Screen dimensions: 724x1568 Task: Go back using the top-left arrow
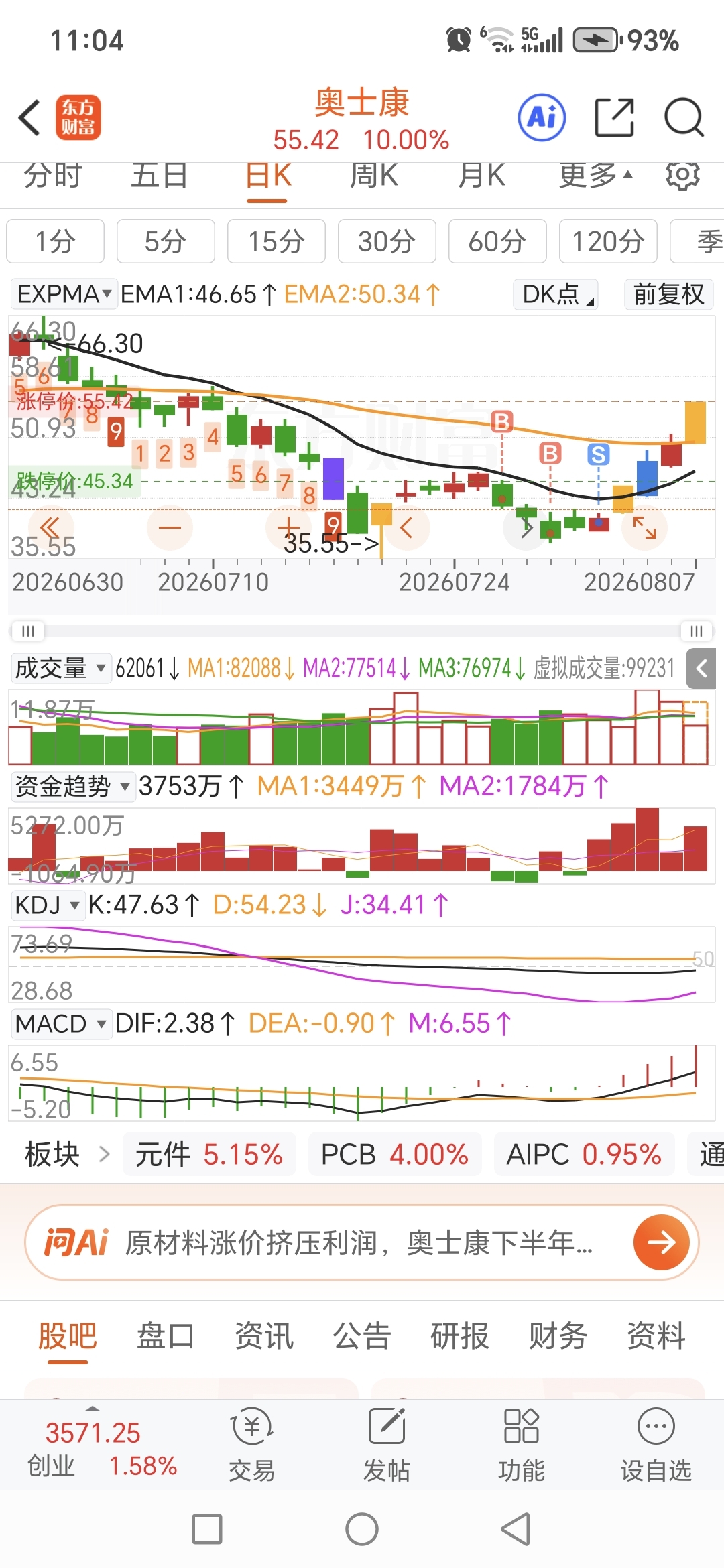pos(29,117)
